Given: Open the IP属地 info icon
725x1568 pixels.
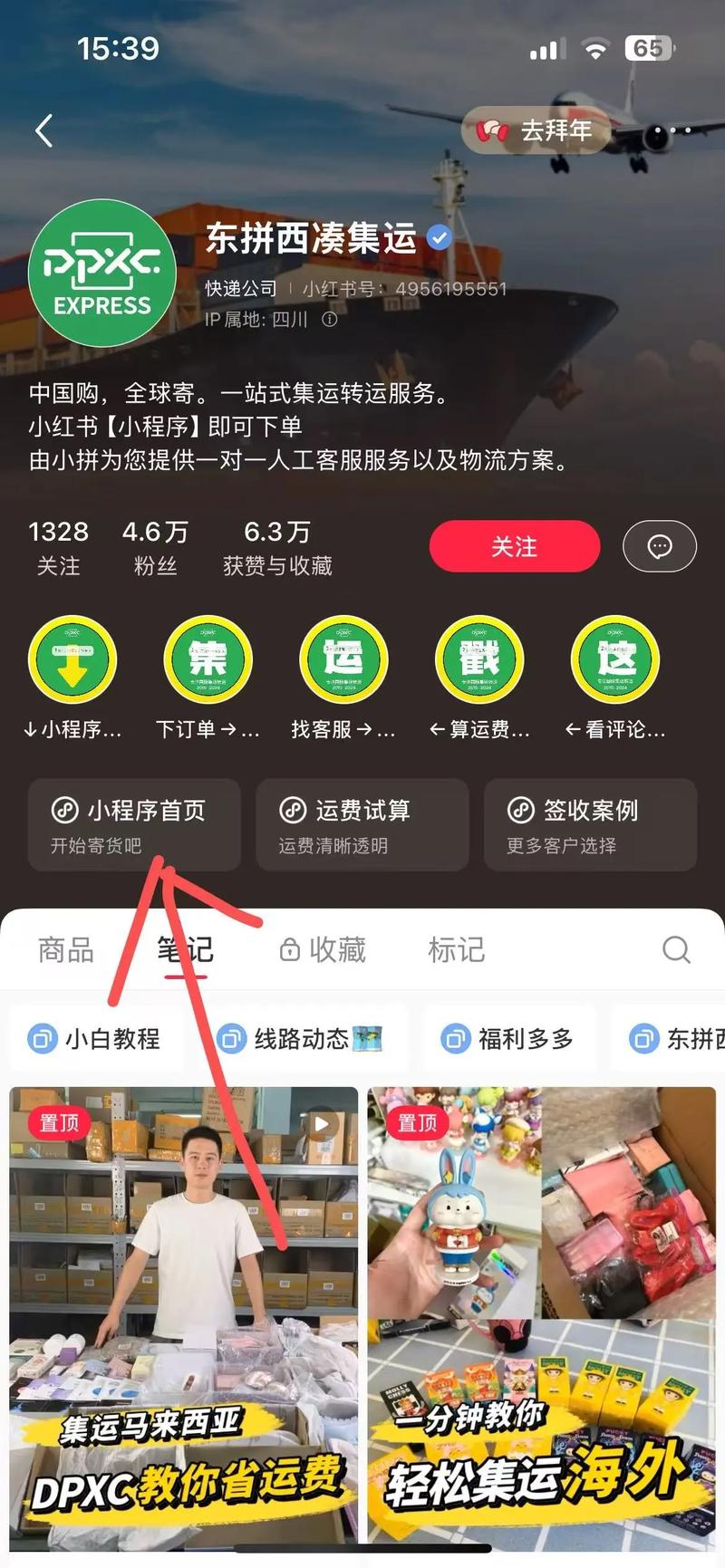Looking at the screenshot, I should 330,319.
